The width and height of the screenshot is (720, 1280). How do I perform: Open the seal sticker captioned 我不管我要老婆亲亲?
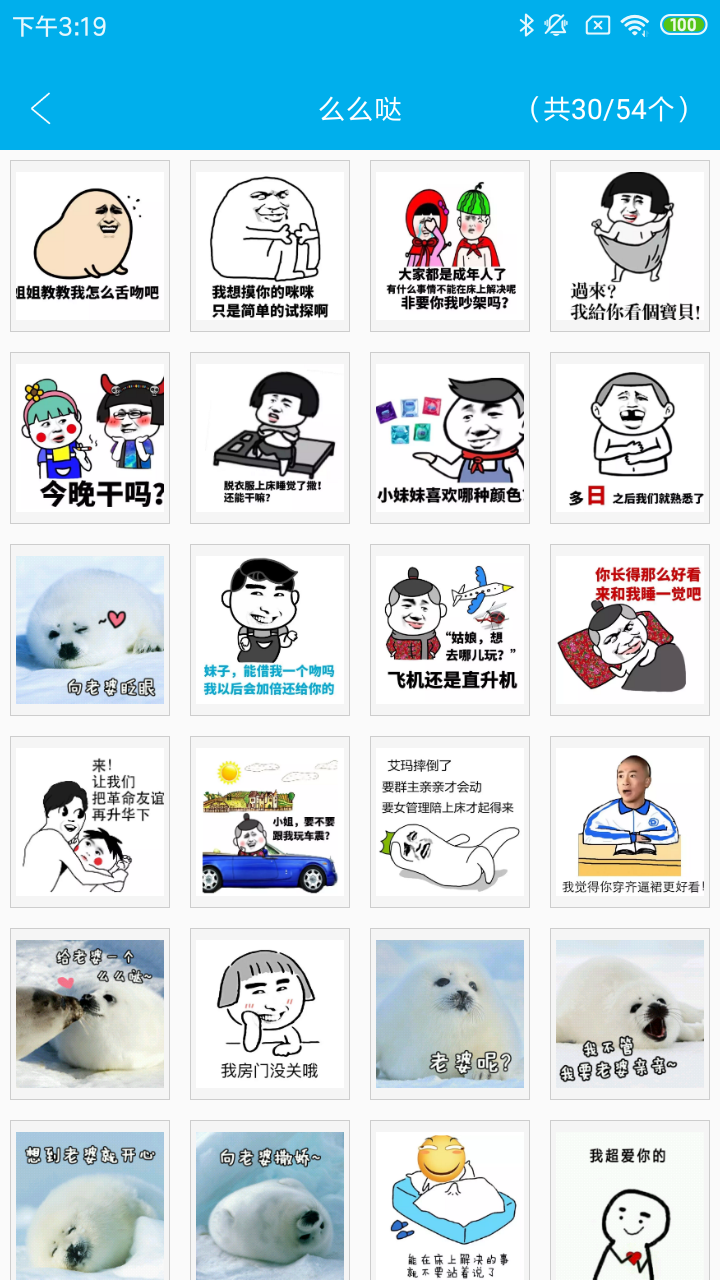(x=630, y=1014)
